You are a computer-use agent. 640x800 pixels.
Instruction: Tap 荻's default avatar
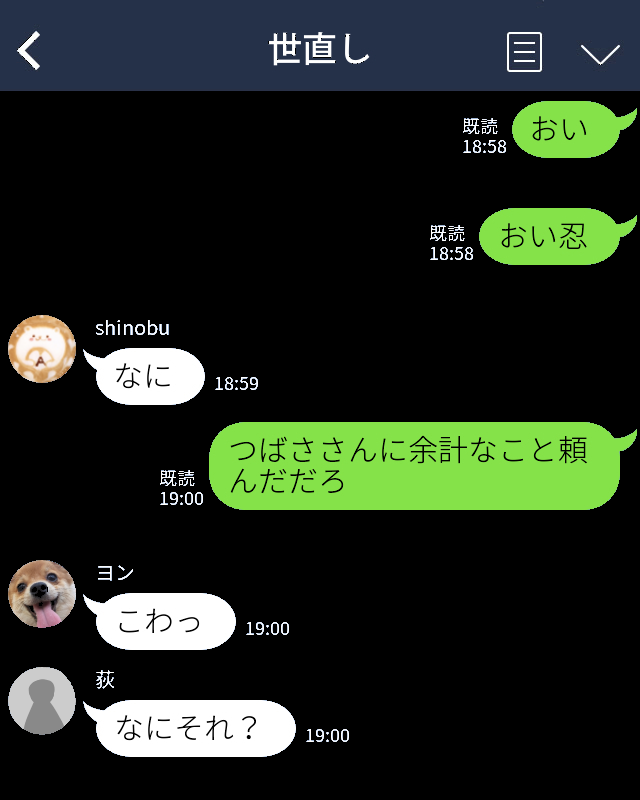[x=42, y=701]
